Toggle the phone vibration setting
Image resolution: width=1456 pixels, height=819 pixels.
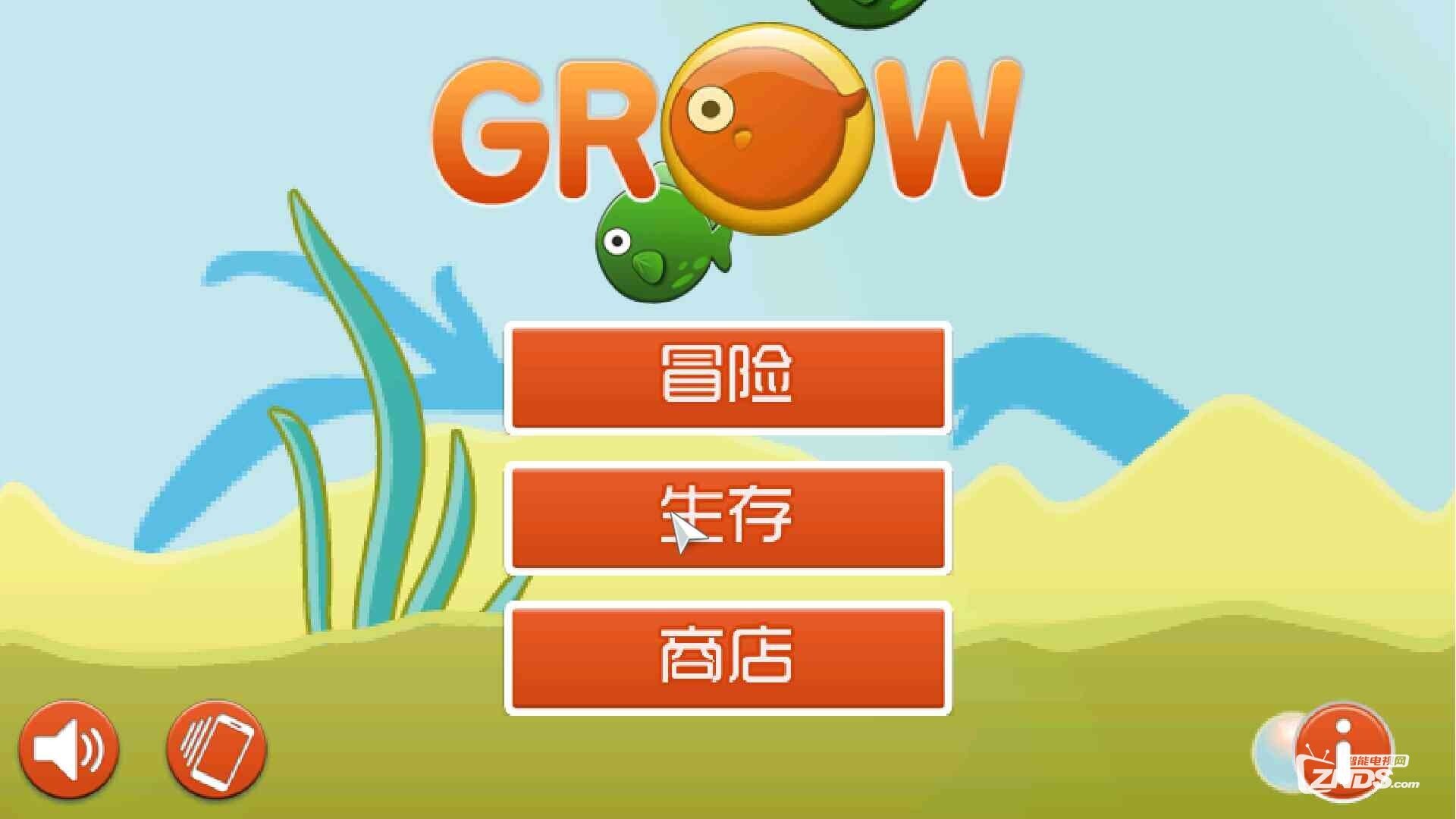[217, 749]
